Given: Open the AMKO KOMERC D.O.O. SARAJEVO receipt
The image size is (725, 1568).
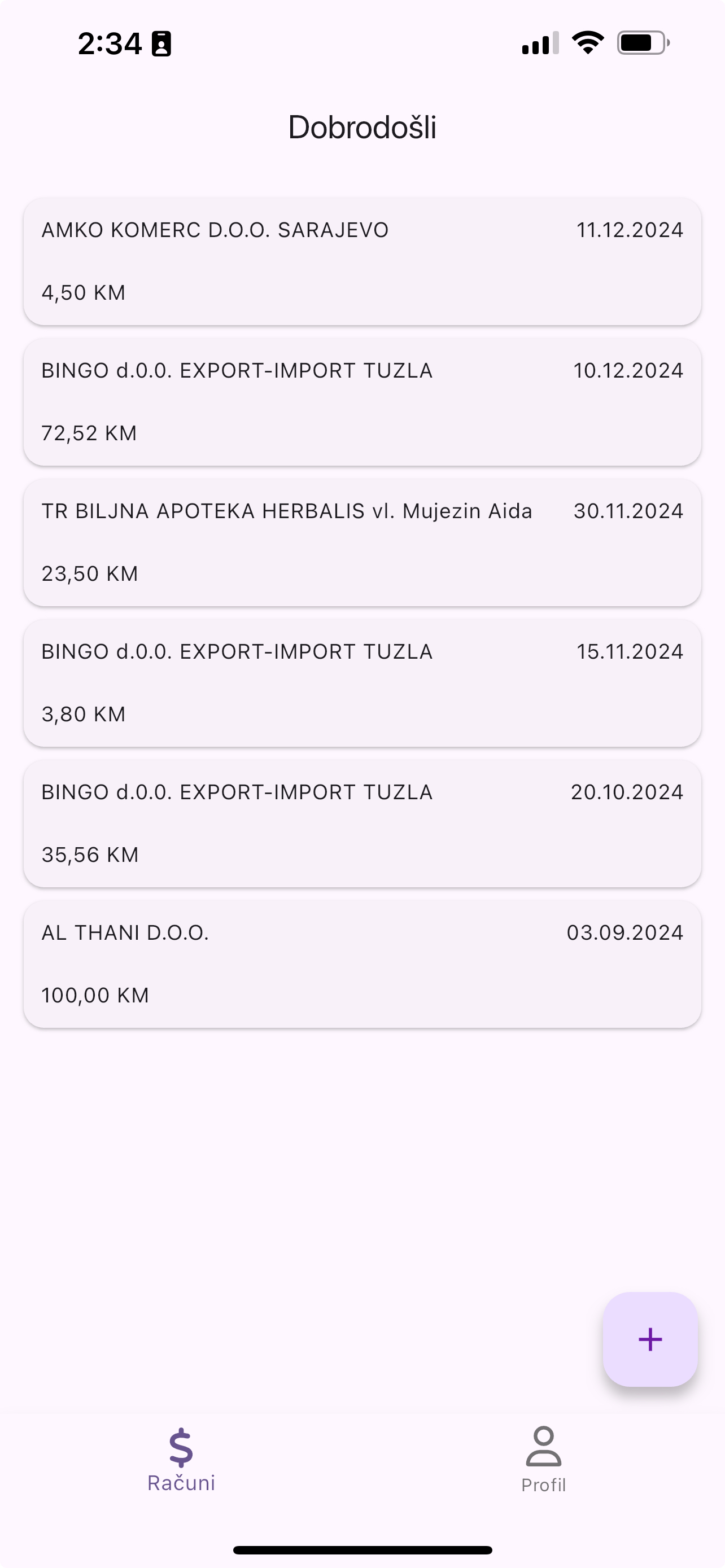Looking at the screenshot, I should coord(362,261).
